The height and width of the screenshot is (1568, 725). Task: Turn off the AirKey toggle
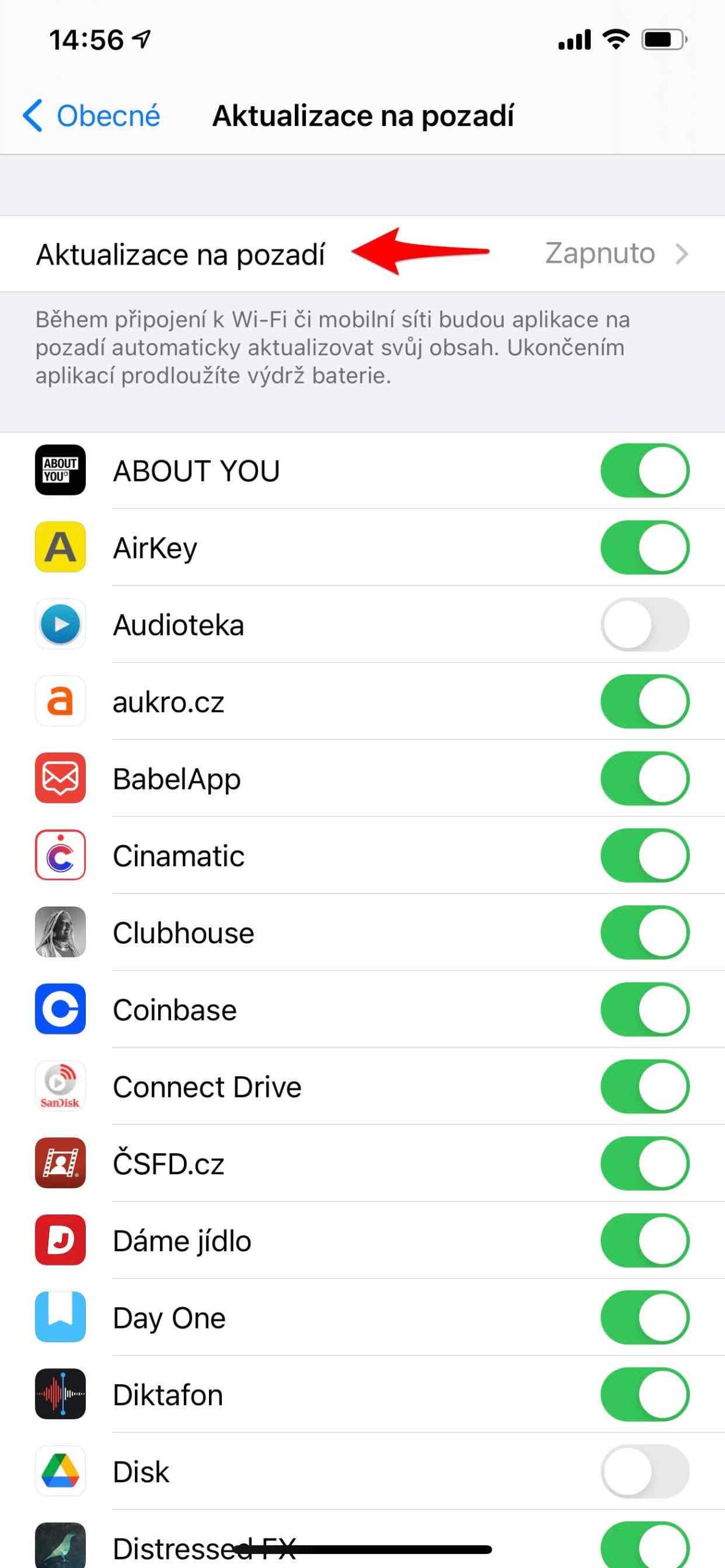pos(645,548)
